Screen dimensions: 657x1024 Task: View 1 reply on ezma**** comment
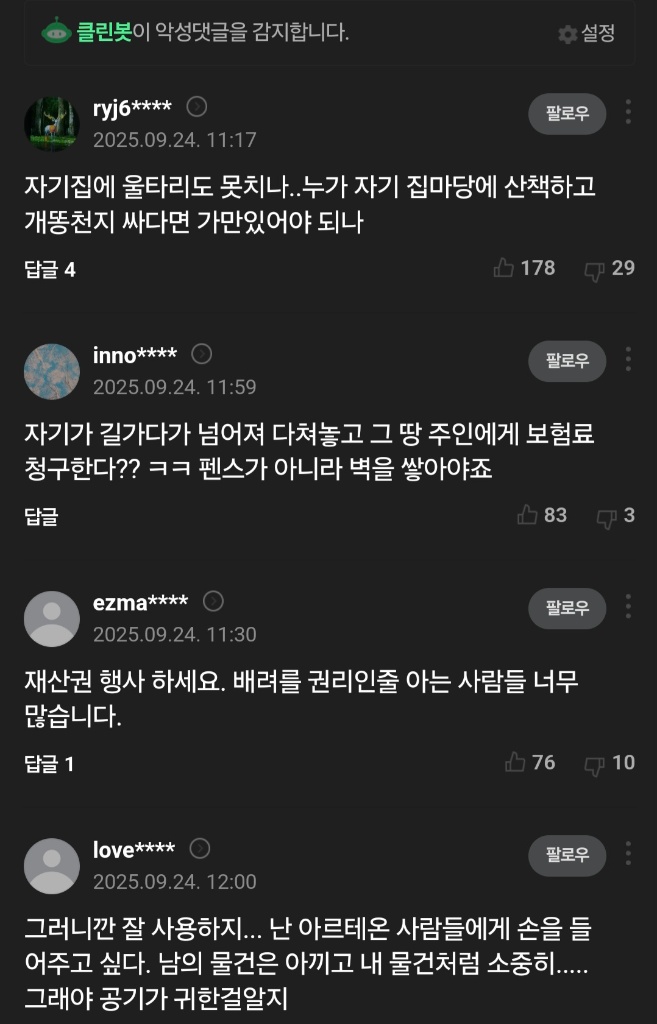(x=50, y=764)
